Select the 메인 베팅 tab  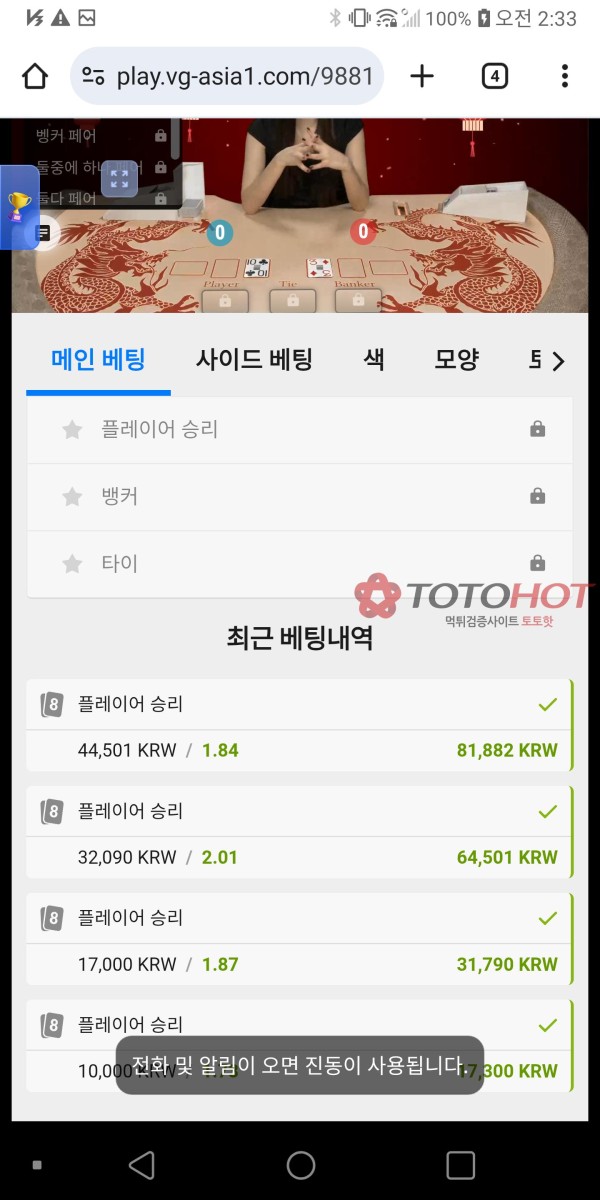pyautogui.click(x=98, y=360)
